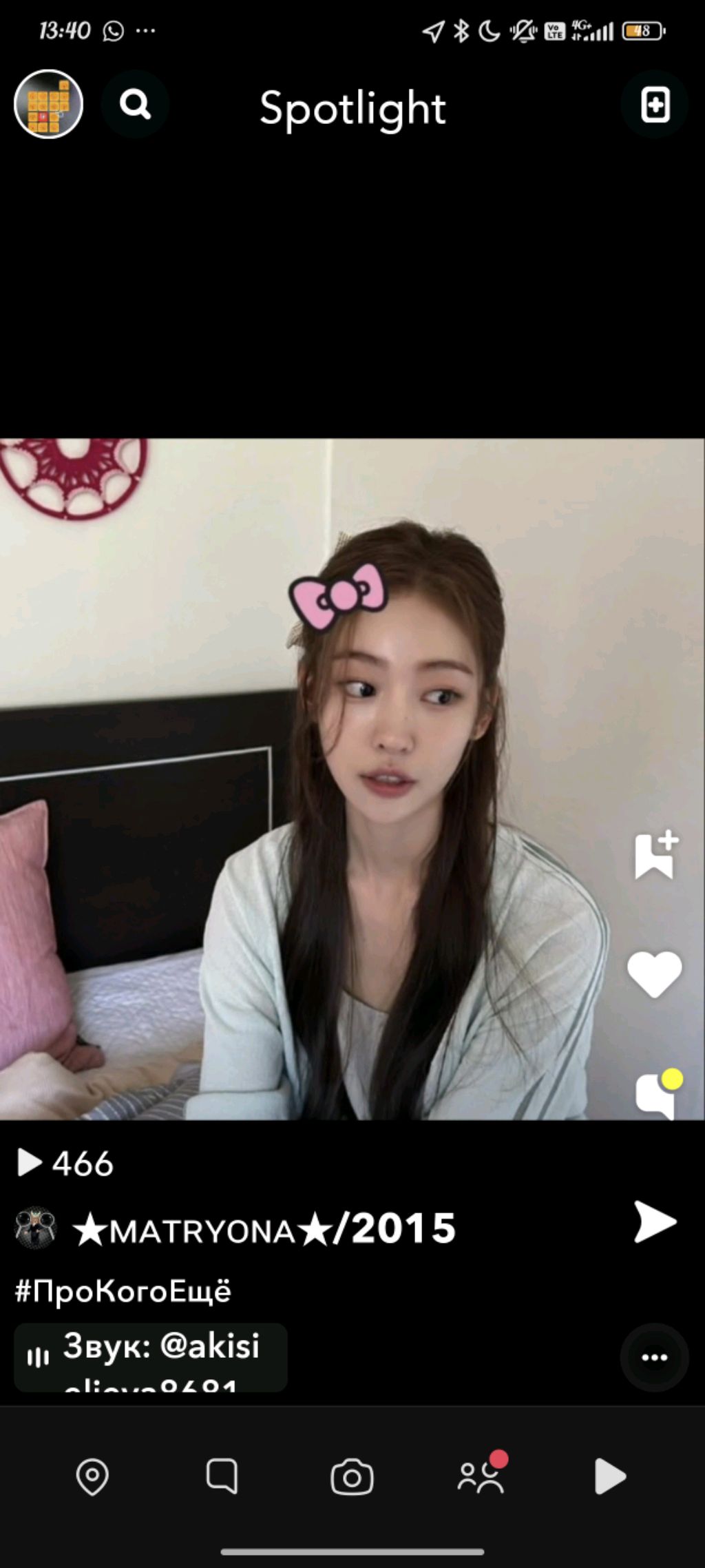Share this video via send arrow
The height and width of the screenshot is (1568, 705).
(655, 1222)
